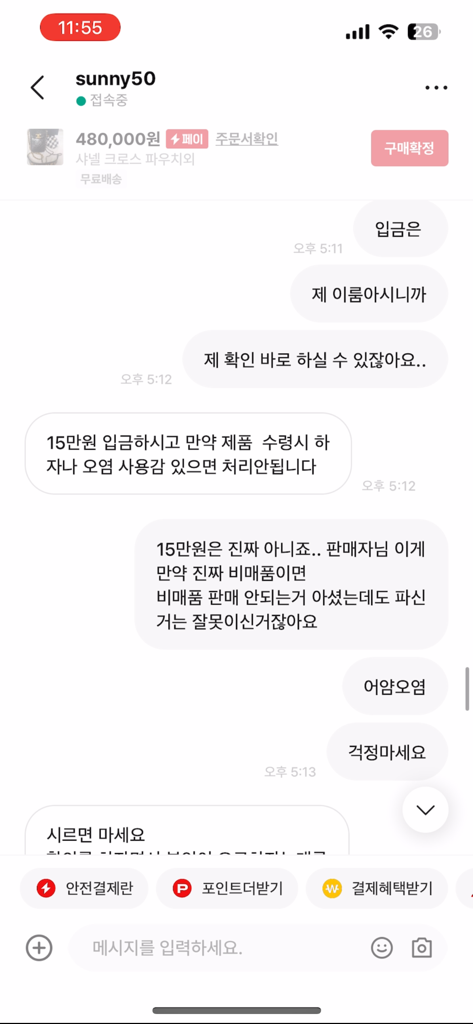Open the camera to send a photo
The height and width of the screenshot is (1024, 473).
tap(422, 948)
